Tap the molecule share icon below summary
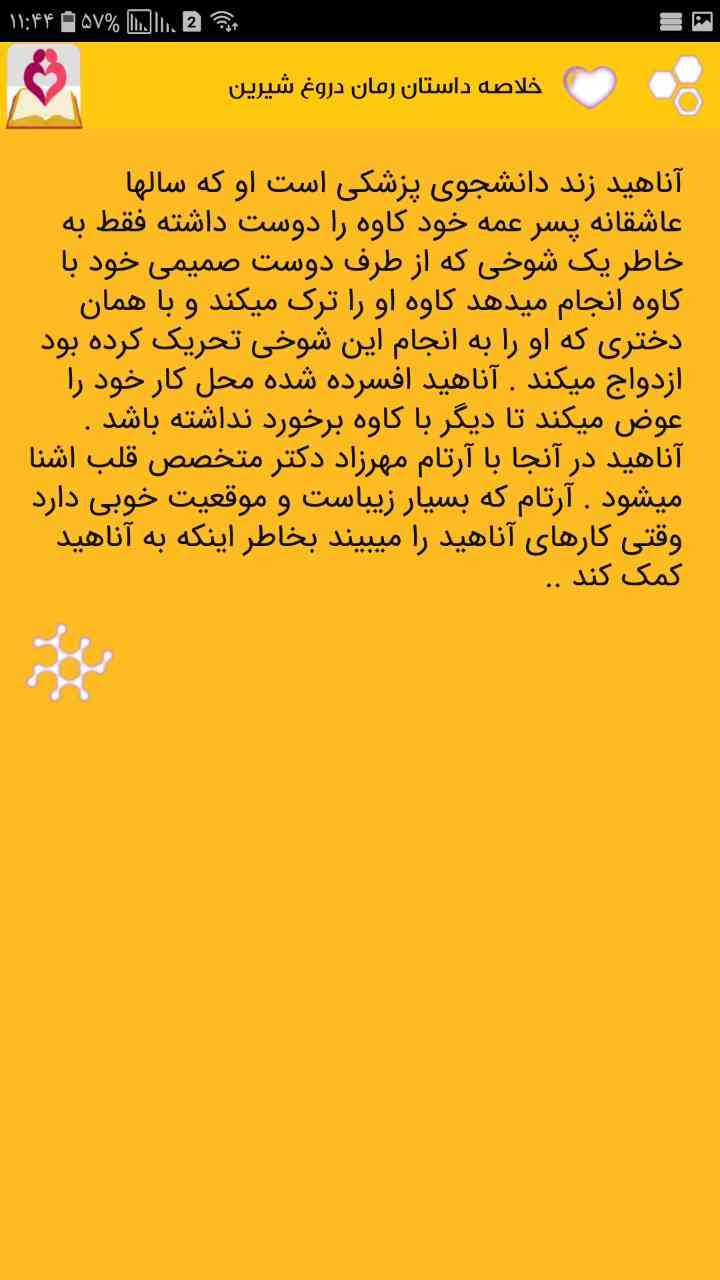This screenshot has height=1280, width=720. (x=69, y=662)
